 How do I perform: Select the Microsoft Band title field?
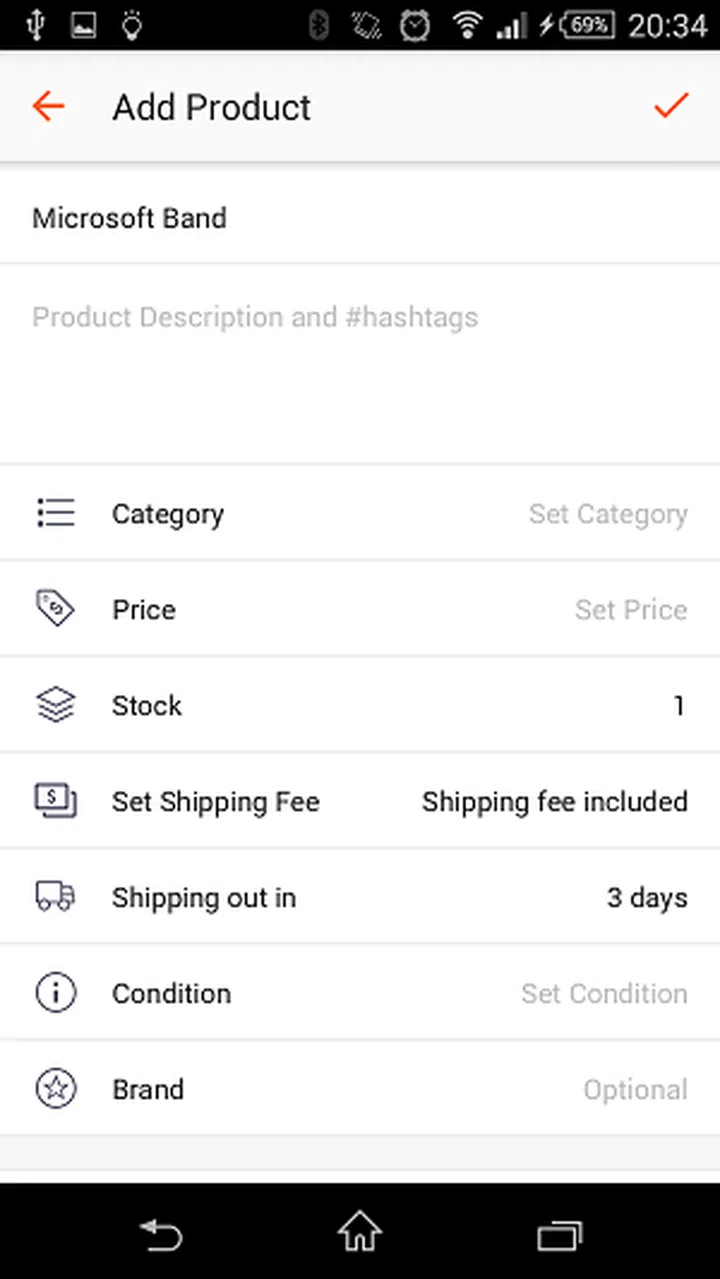click(129, 218)
